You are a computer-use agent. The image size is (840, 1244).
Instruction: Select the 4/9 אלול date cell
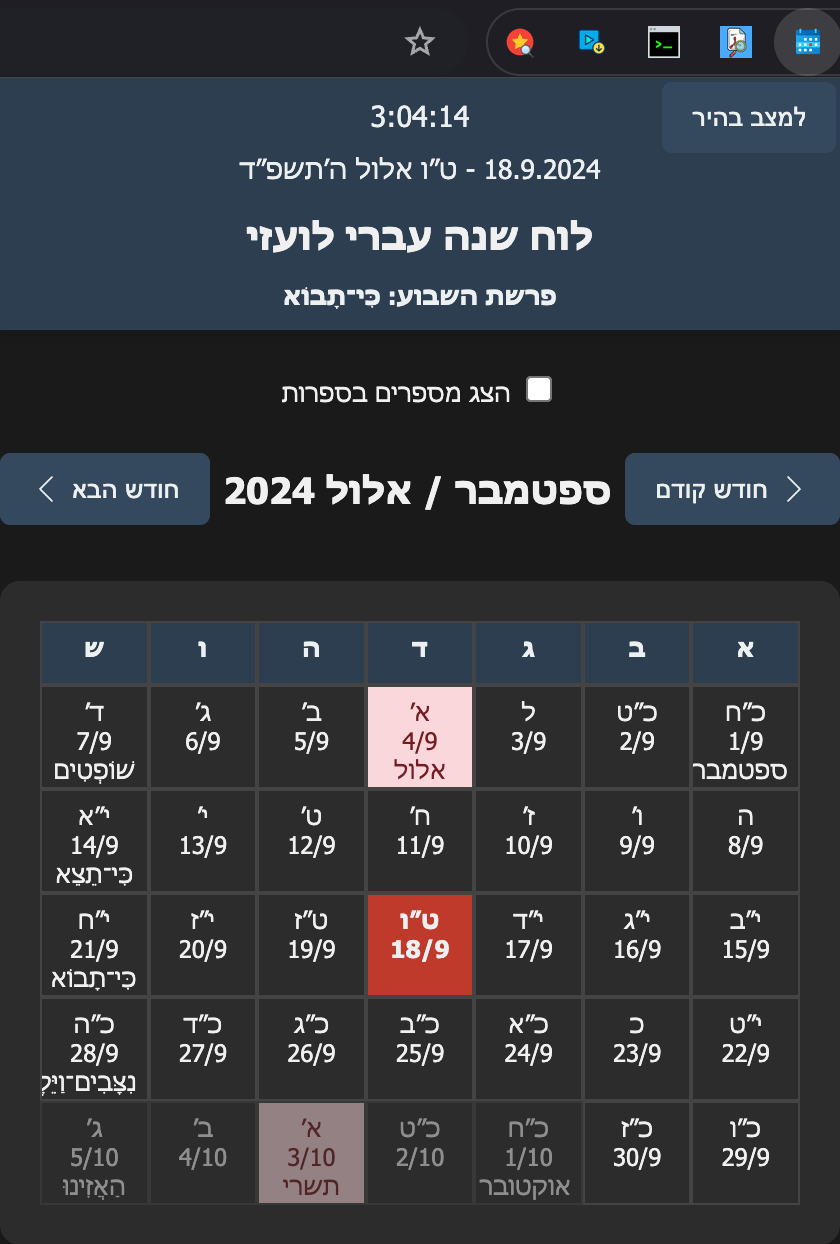420,737
